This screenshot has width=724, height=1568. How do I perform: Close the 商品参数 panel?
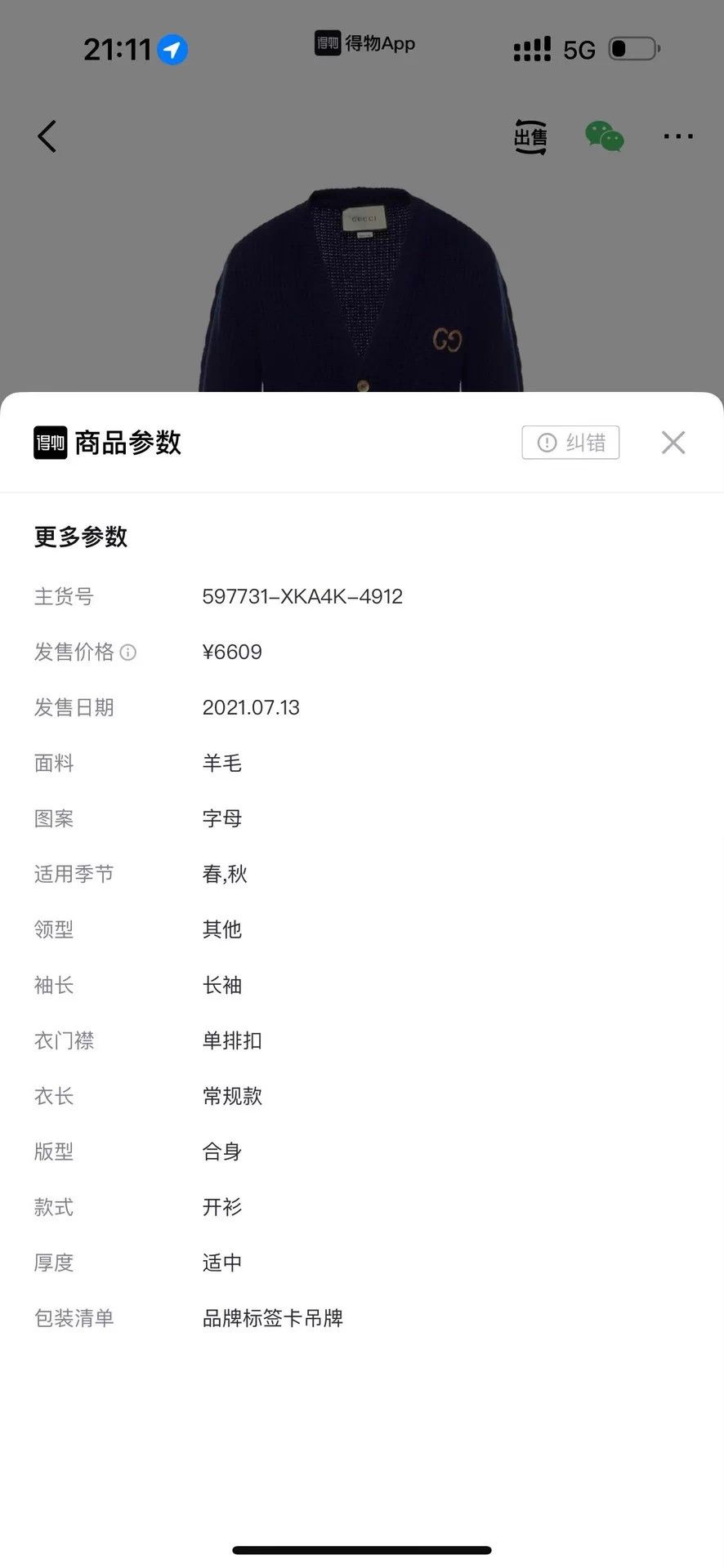(x=673, y=443)
